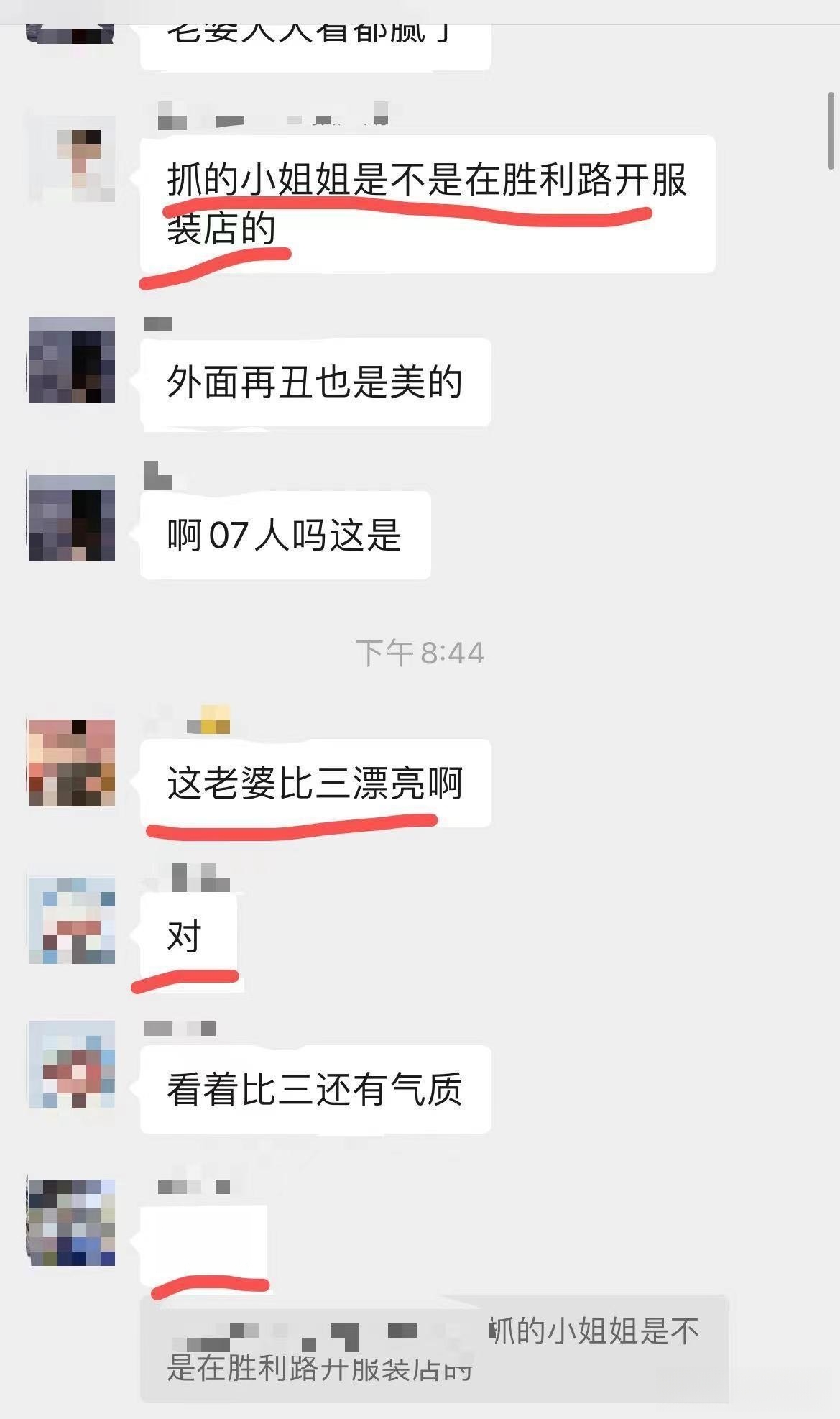The image size is (840, 1419).
Task: Tap avatar beside '外面再丑也是美的' message
Action: coord(72,360)
